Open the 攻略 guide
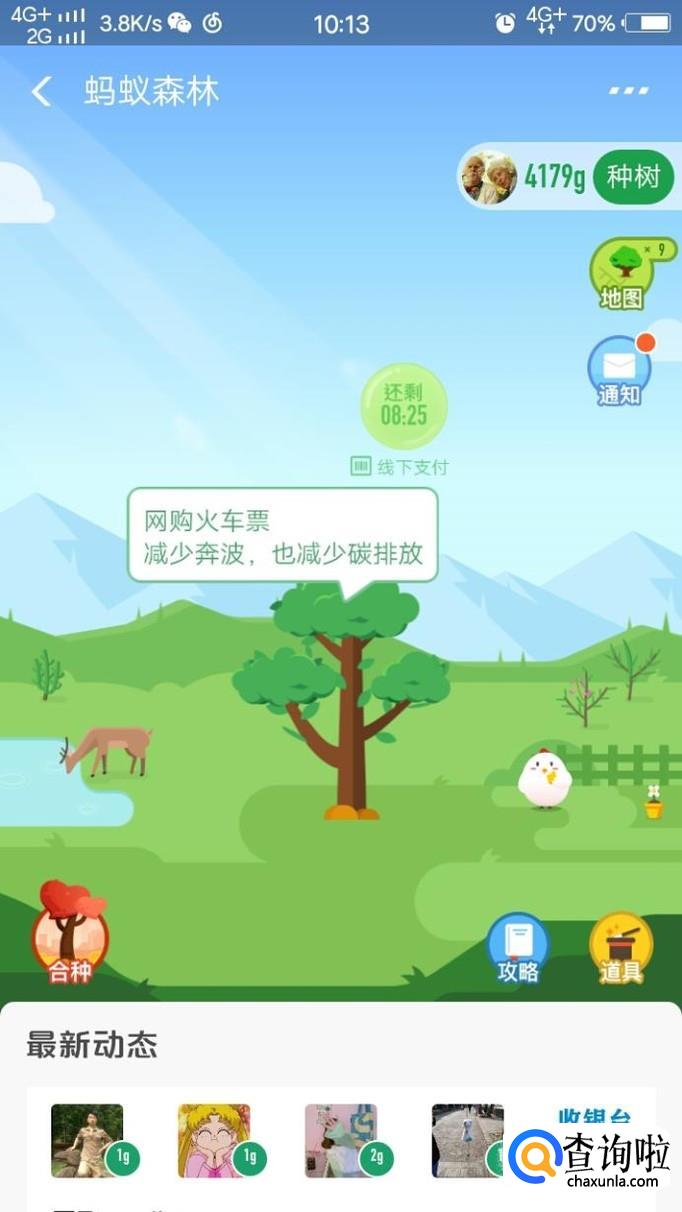 pos(518,948)
